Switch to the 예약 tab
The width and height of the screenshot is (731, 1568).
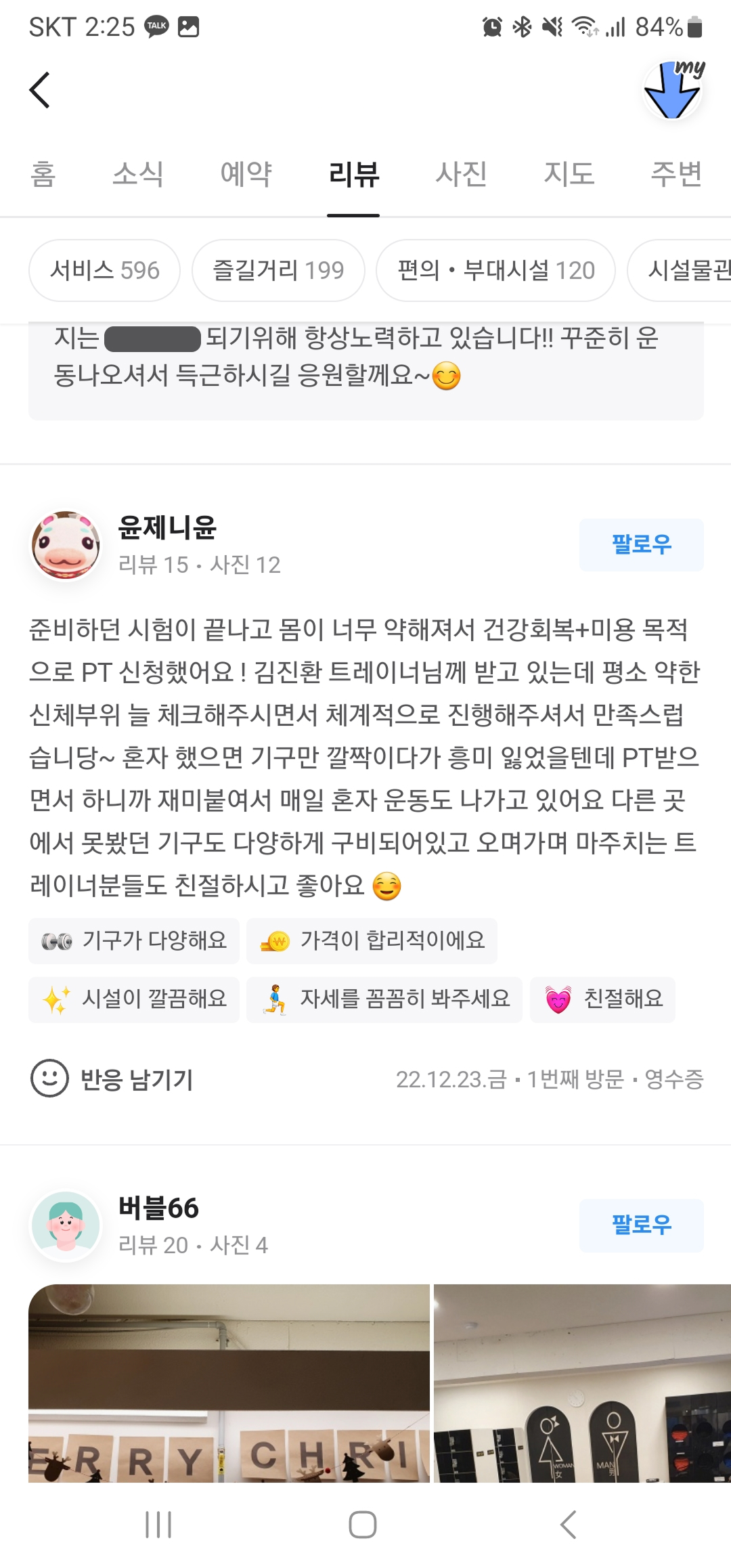tap(246, 174)
